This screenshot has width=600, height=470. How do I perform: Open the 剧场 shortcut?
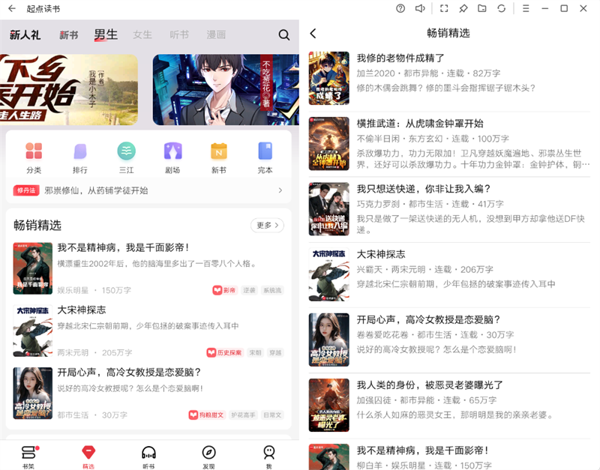point(172,157)
